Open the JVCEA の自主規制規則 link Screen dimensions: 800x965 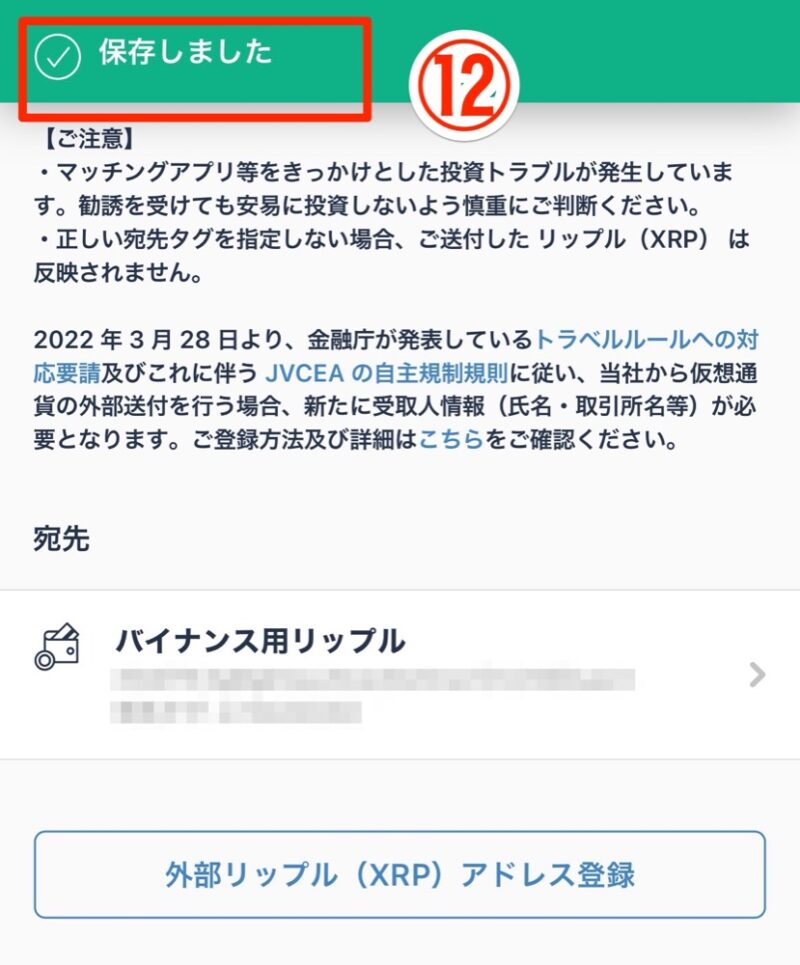point(387,373)
